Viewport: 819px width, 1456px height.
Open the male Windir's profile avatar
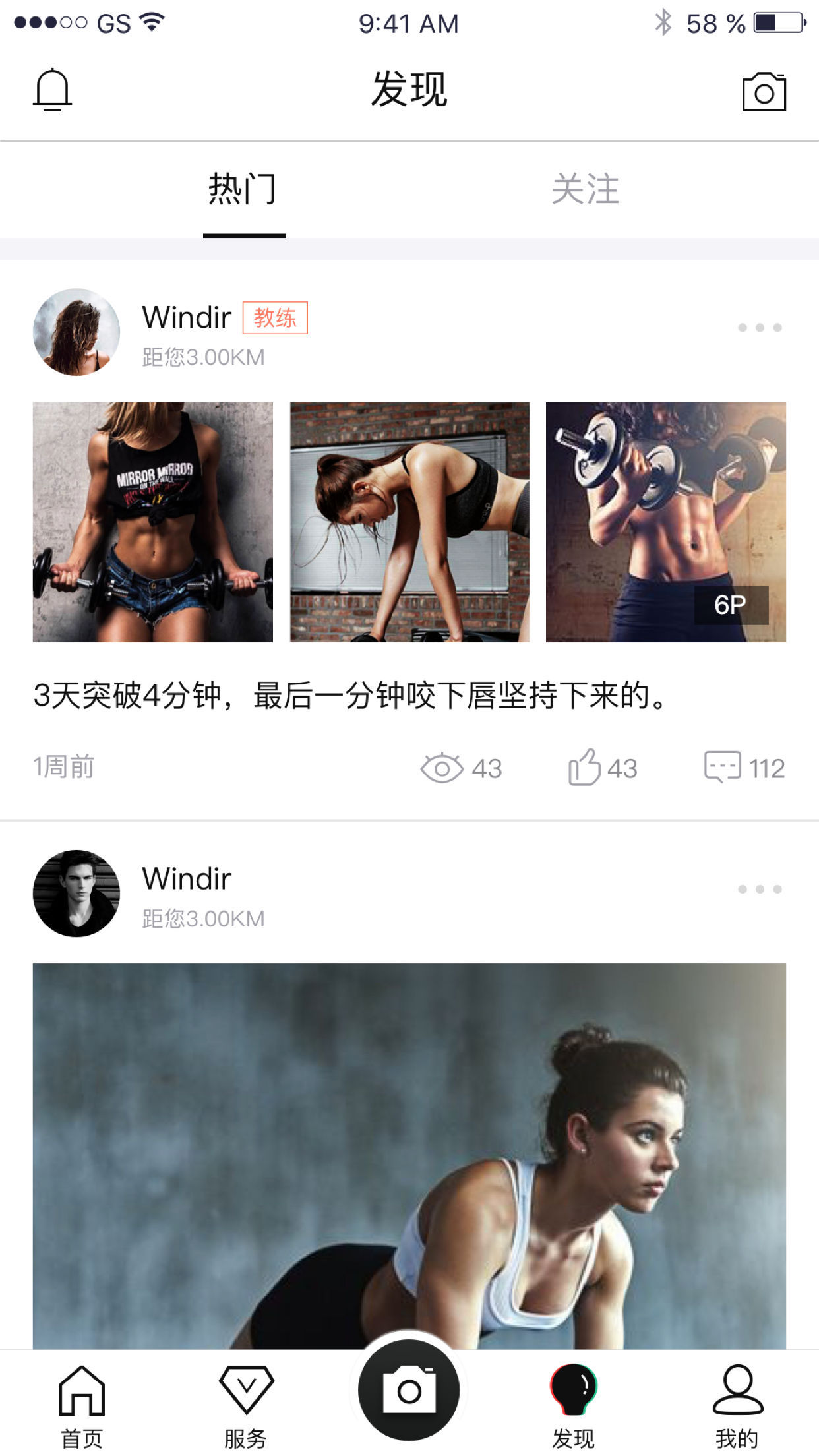click(x=76, y=893)
